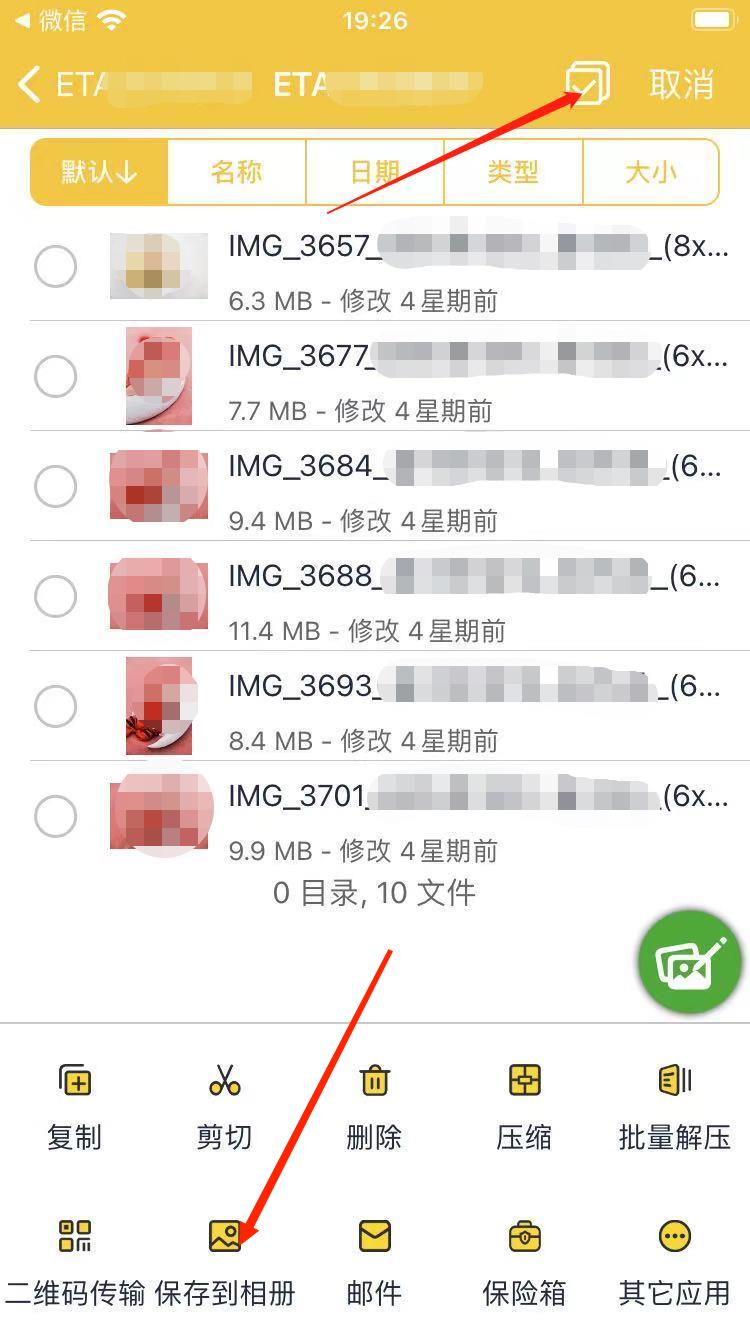Tap 复制 to copy selected files
This screenshot has height=1334, width=750.
pos(74,1106)
